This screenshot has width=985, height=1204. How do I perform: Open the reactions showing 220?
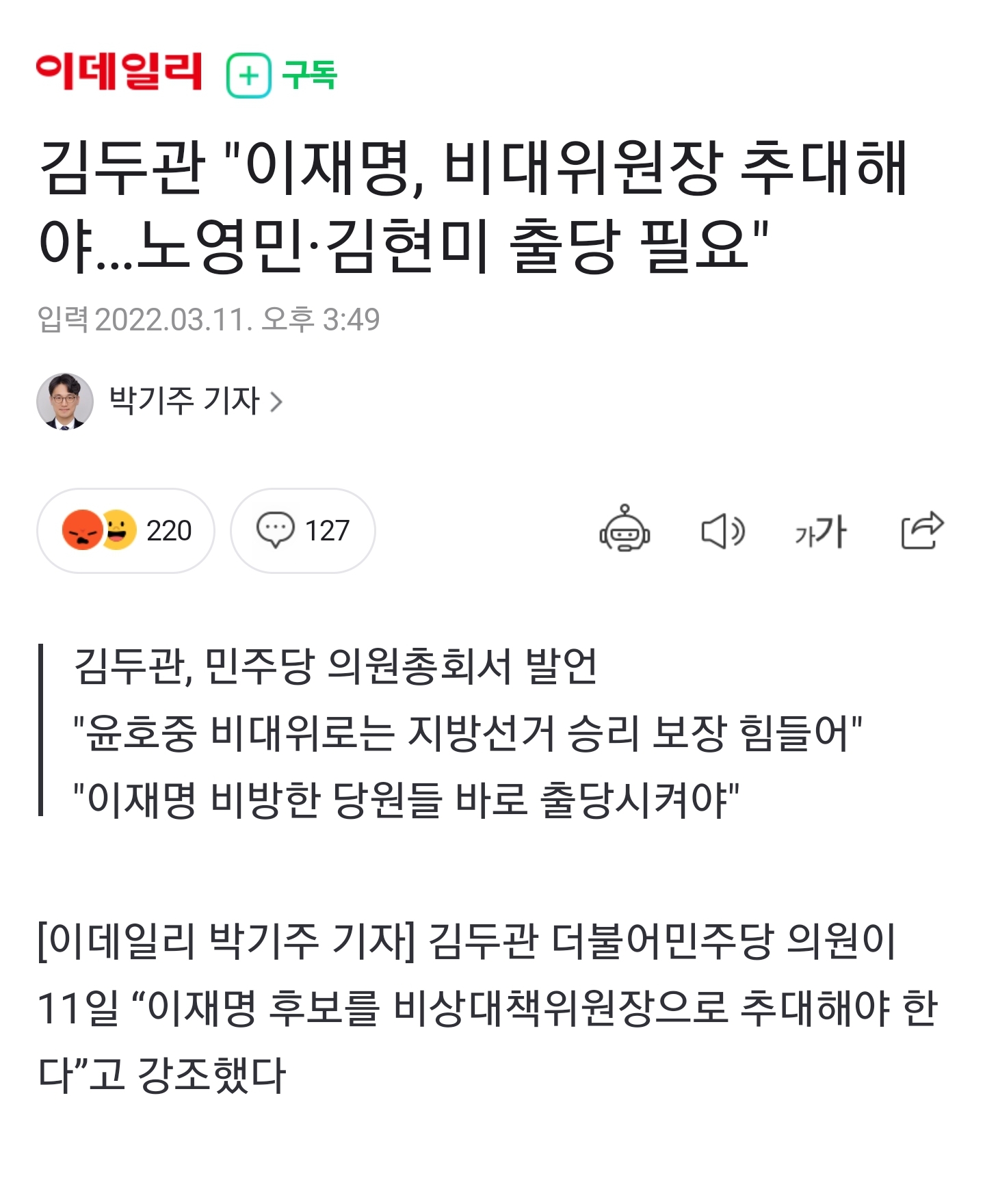coord(126,531)
